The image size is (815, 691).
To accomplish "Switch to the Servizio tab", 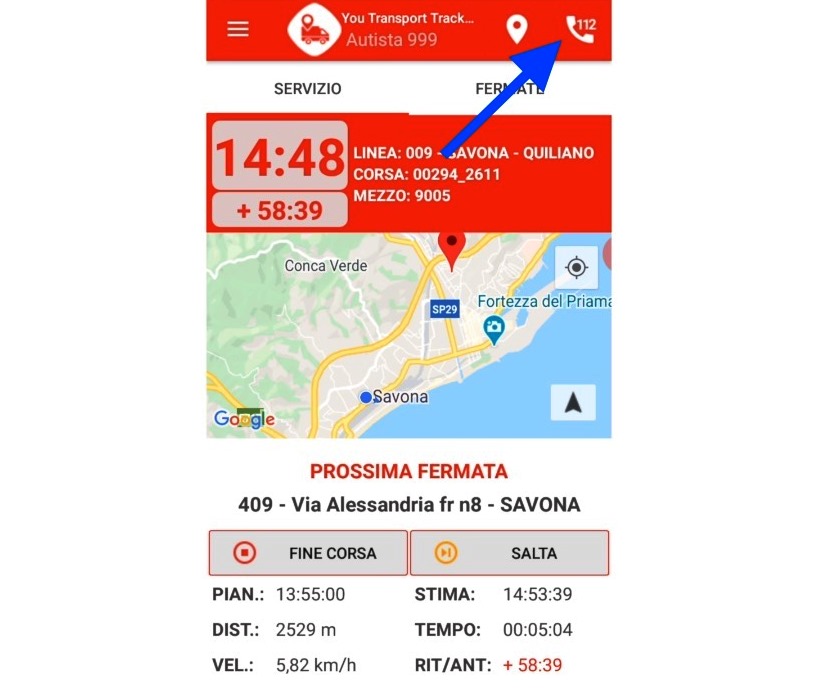I will (x=308, y=89).
